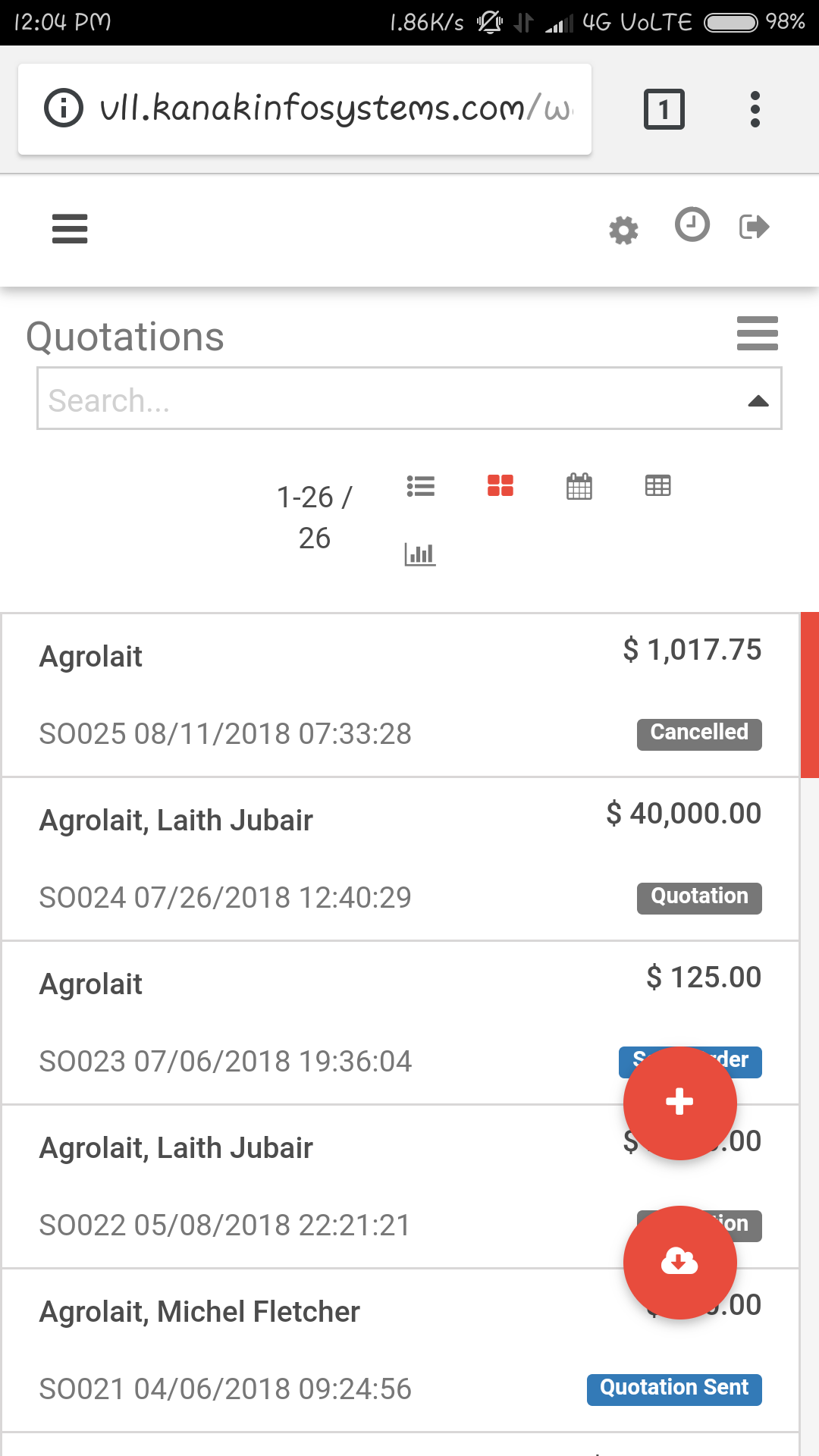The height and width of the screenshot is (1456, 819).
Task: Switch to graph view
Action: pyautogui.click(x=420, y=554)
